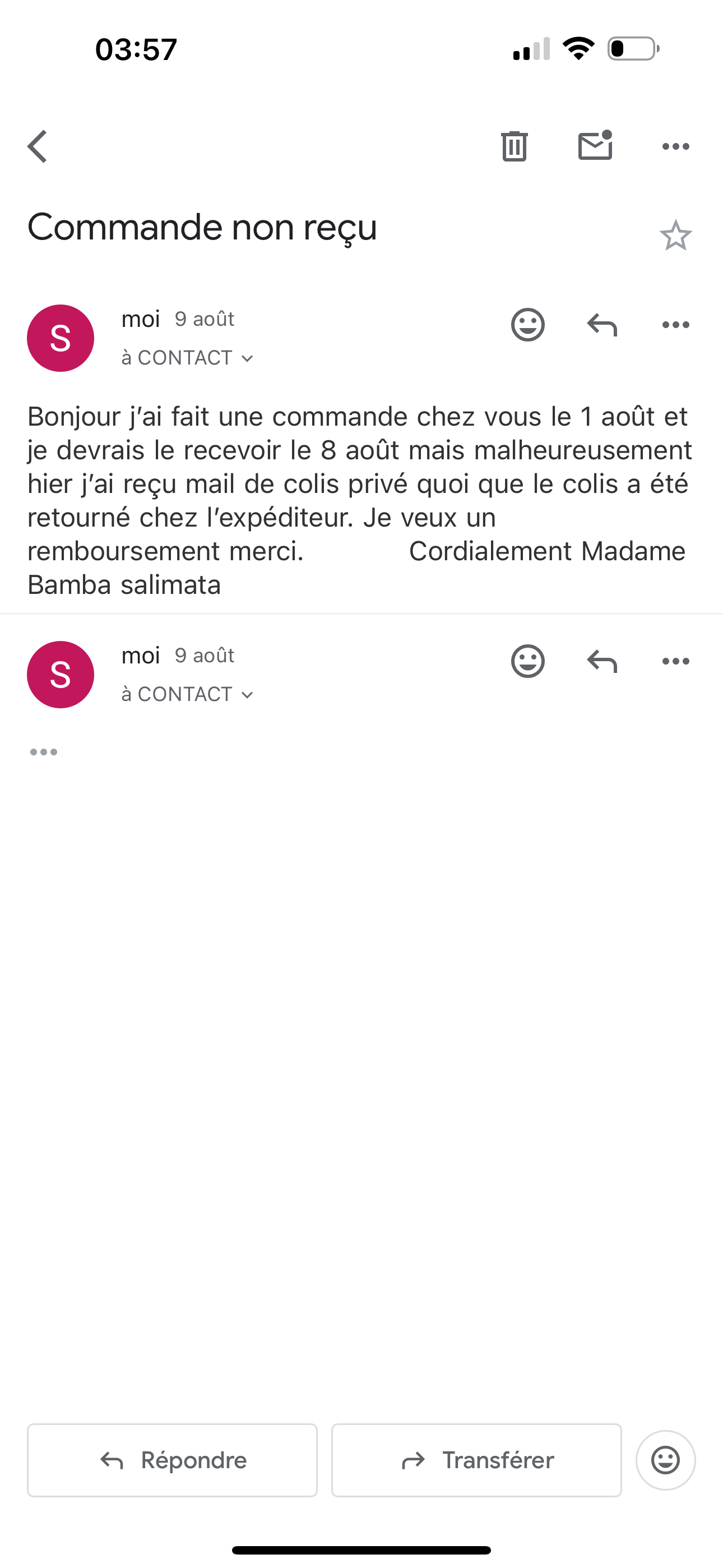
Task: Add emoji reaction to the first message
Action: click(x=527, y=325)
